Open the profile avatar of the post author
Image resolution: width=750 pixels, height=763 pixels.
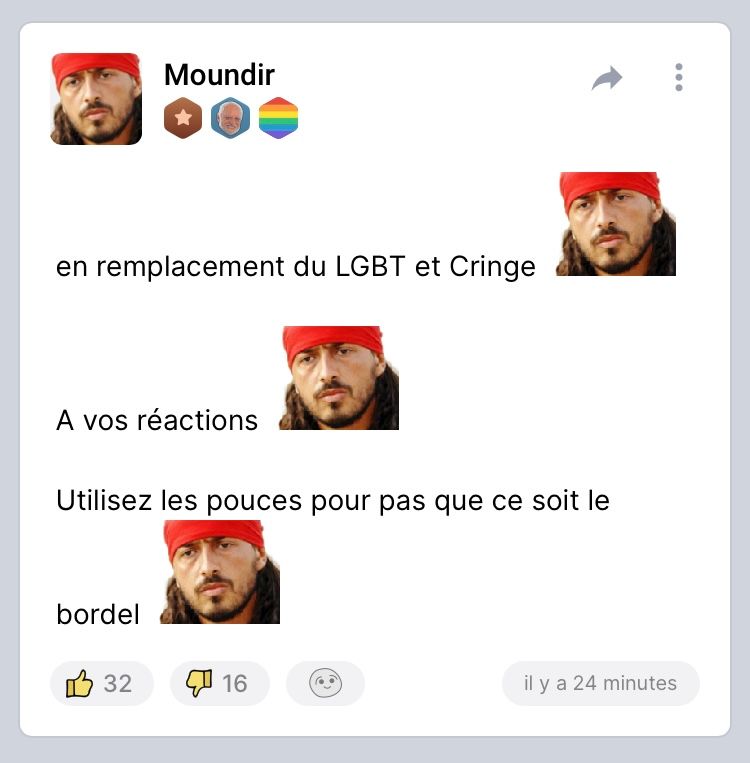tap(96, 99)
